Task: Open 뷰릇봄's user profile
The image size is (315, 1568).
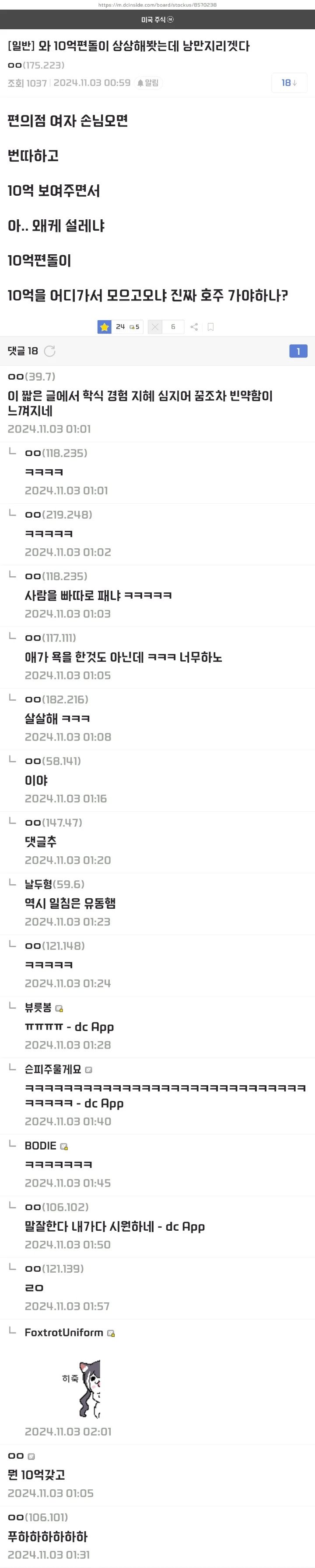Action: tap(38, 1007)
